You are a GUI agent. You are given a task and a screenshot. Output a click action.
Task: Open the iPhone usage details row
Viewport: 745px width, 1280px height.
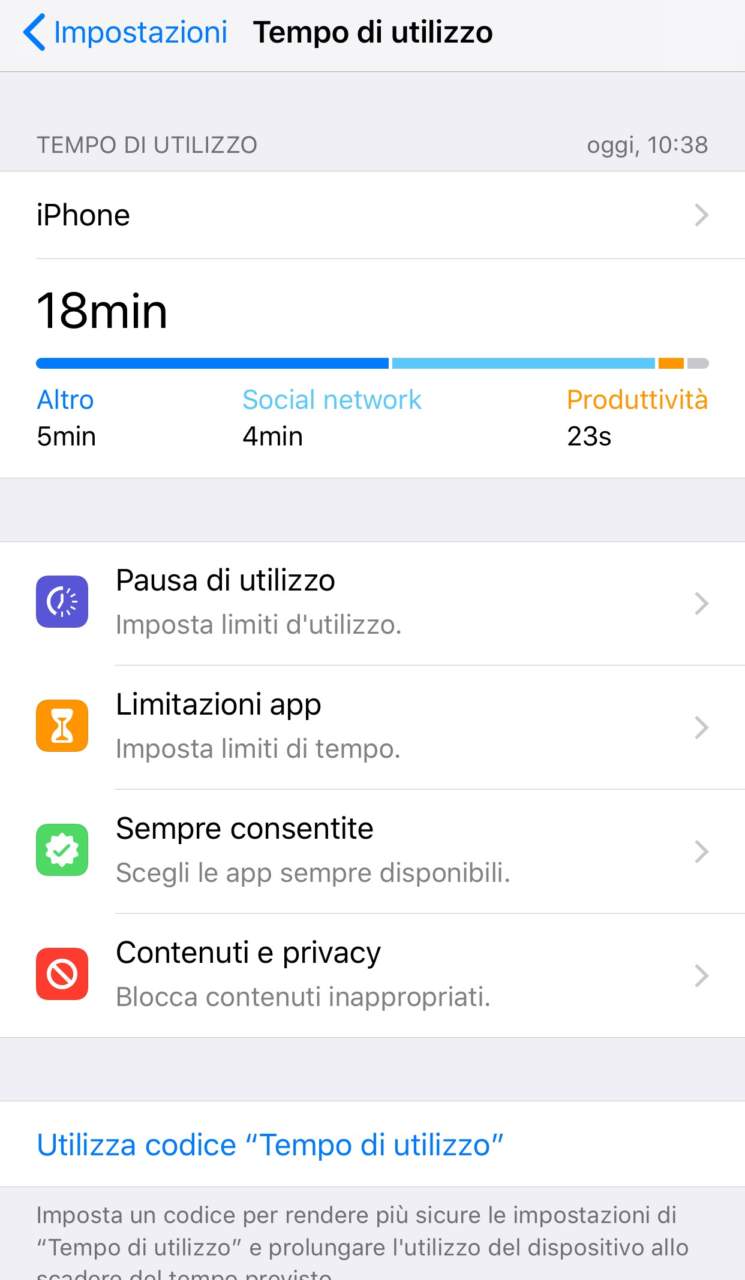pos(372,215)
